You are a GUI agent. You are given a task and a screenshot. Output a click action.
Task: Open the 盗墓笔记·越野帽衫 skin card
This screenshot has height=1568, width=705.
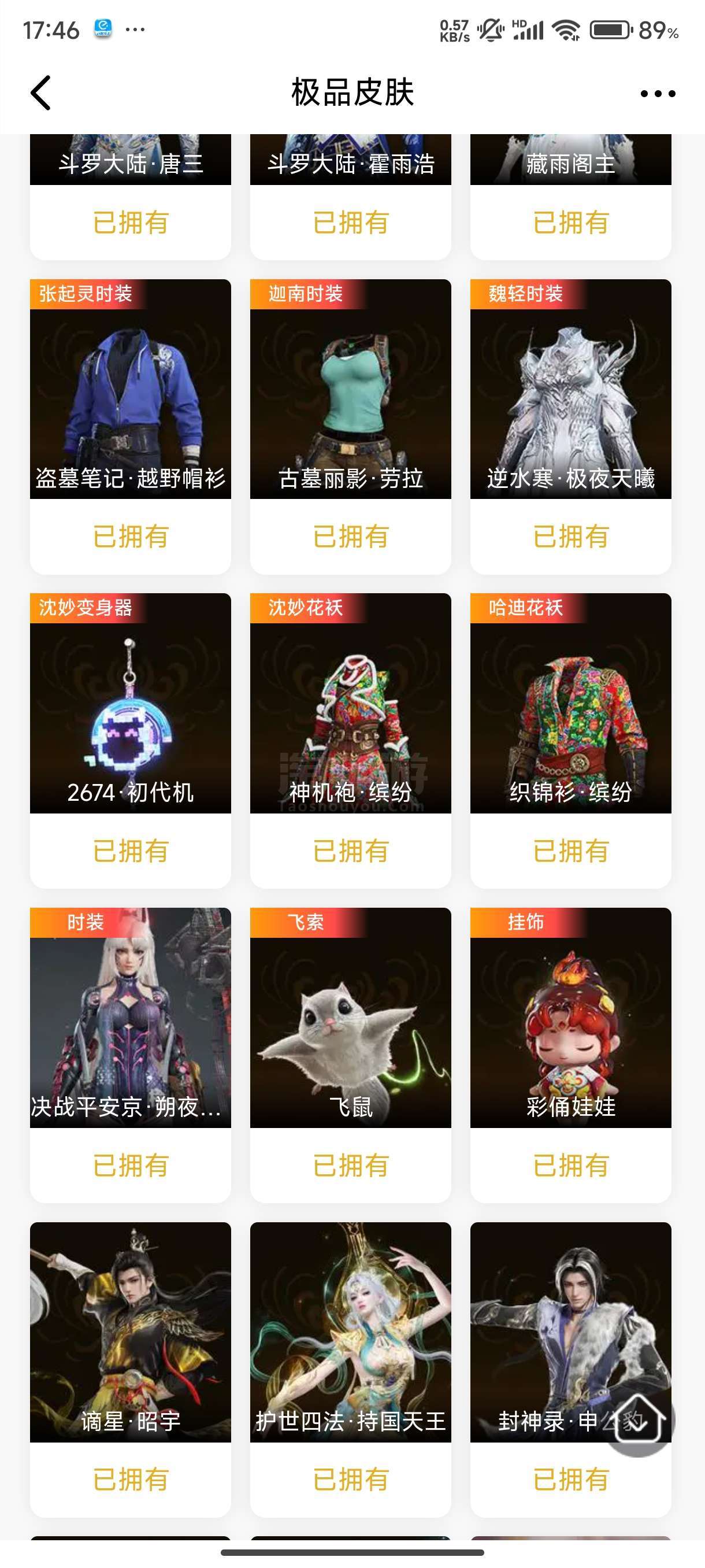point(130,426)
